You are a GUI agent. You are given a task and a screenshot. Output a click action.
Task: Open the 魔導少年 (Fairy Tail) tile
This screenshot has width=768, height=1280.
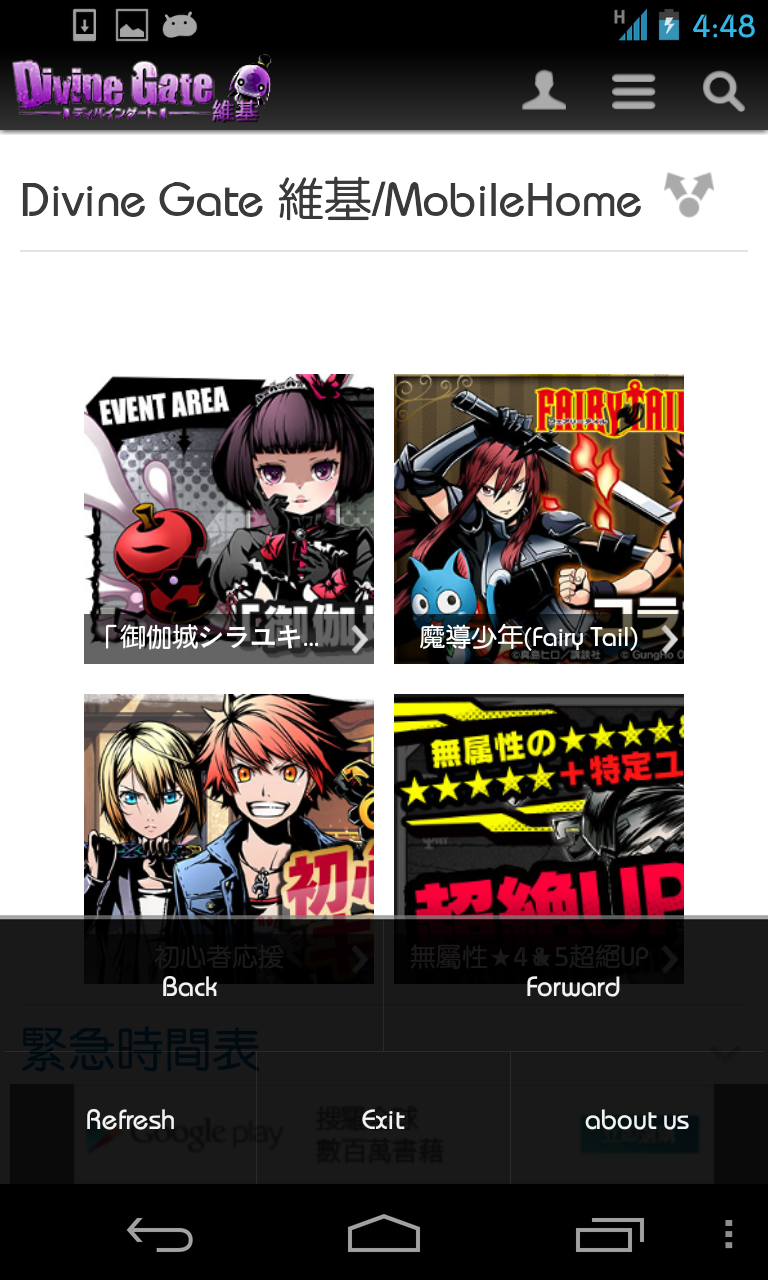[x=539, y=518]
